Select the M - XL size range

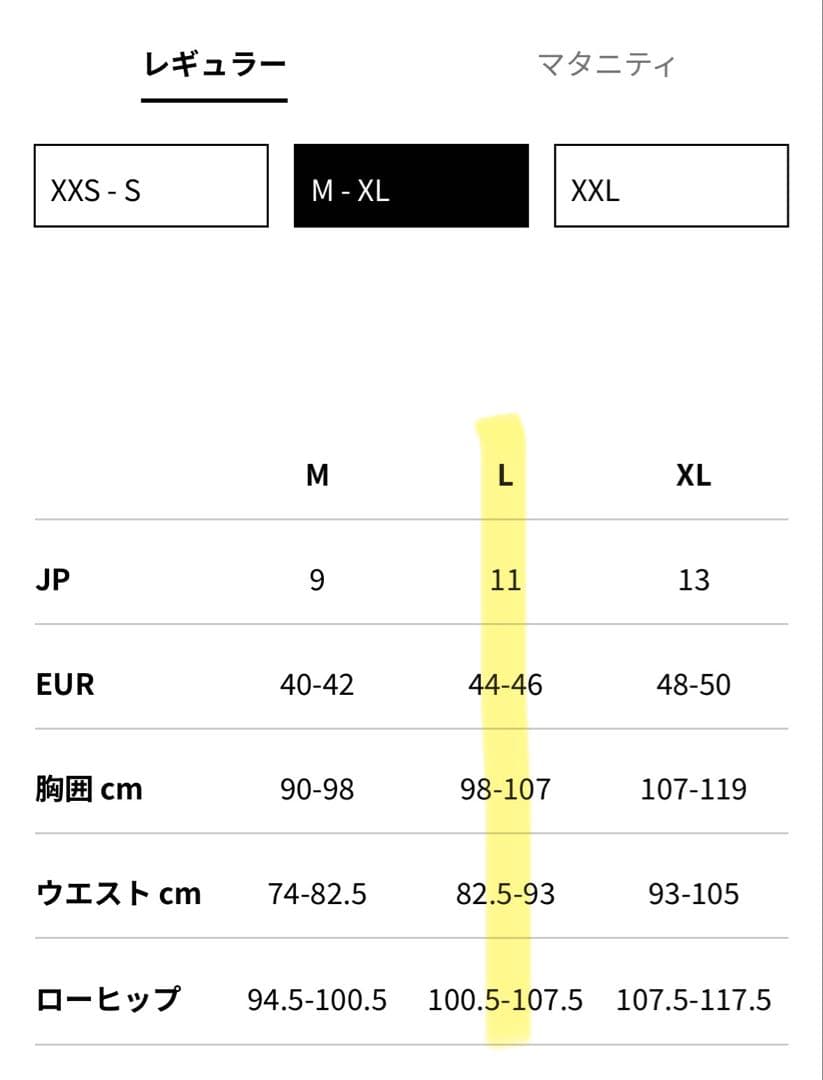point(411,186)
